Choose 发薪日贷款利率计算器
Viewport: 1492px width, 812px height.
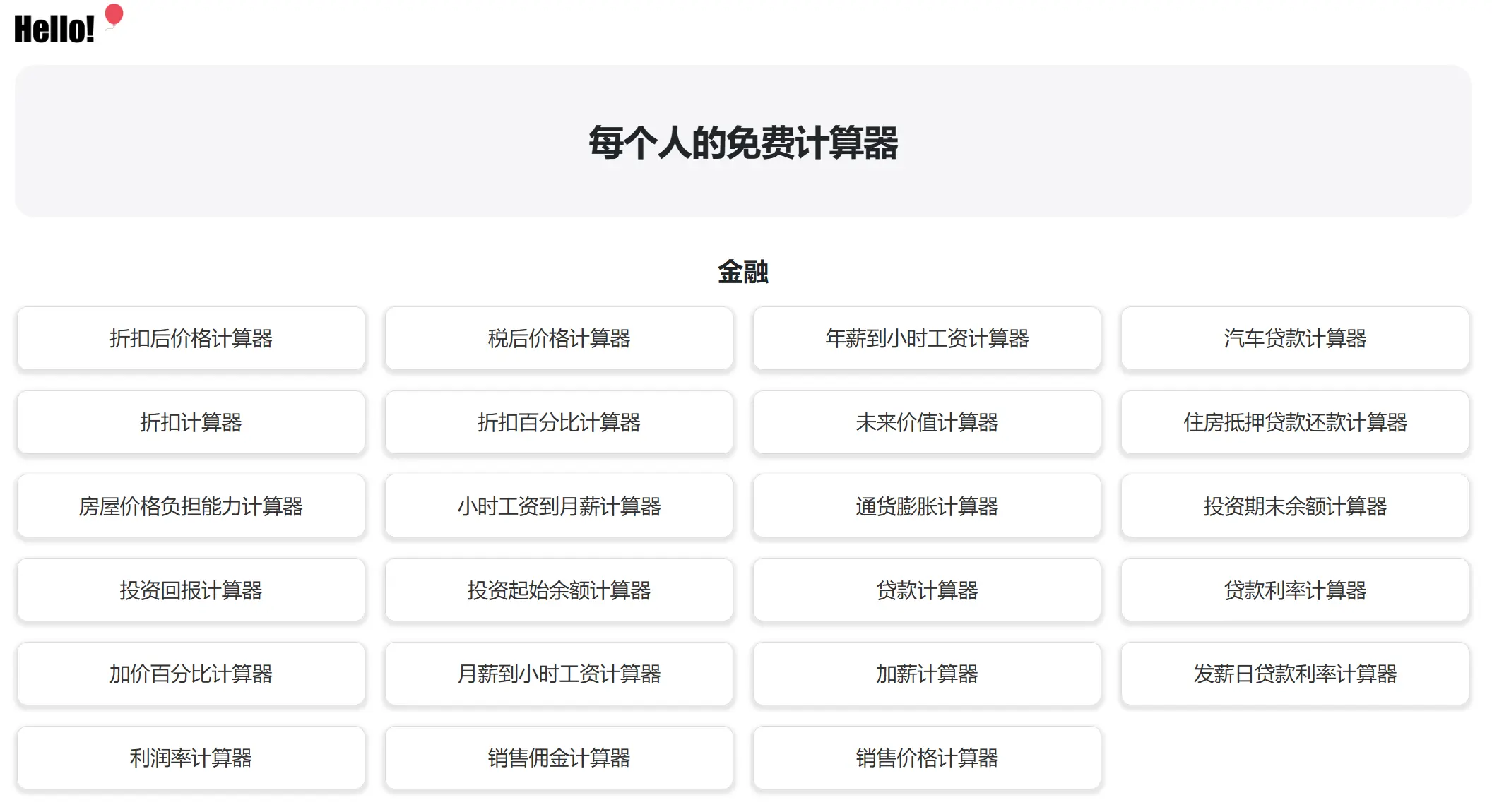1295,674
